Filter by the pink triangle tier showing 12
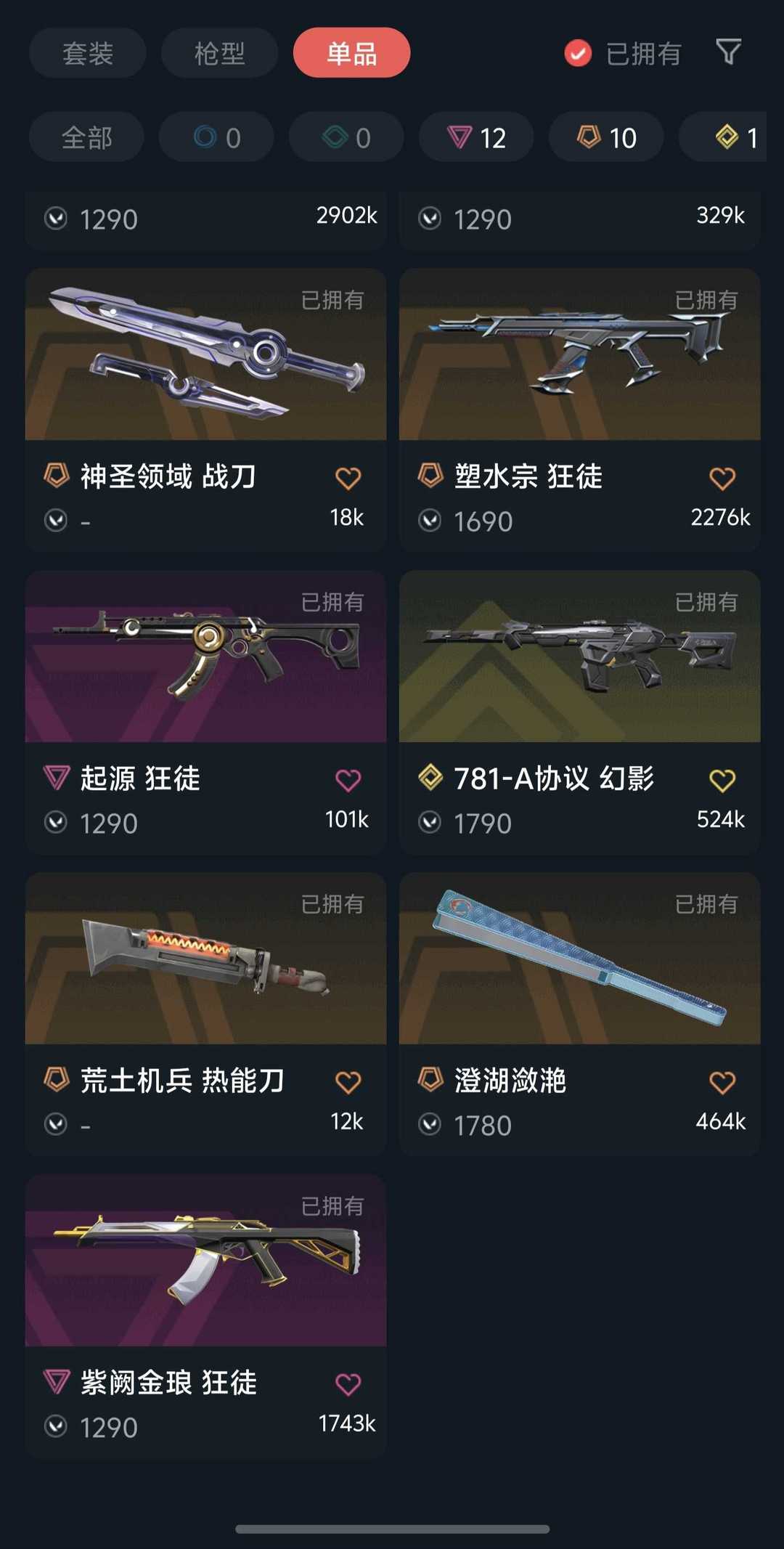 (x=476, y=137)
